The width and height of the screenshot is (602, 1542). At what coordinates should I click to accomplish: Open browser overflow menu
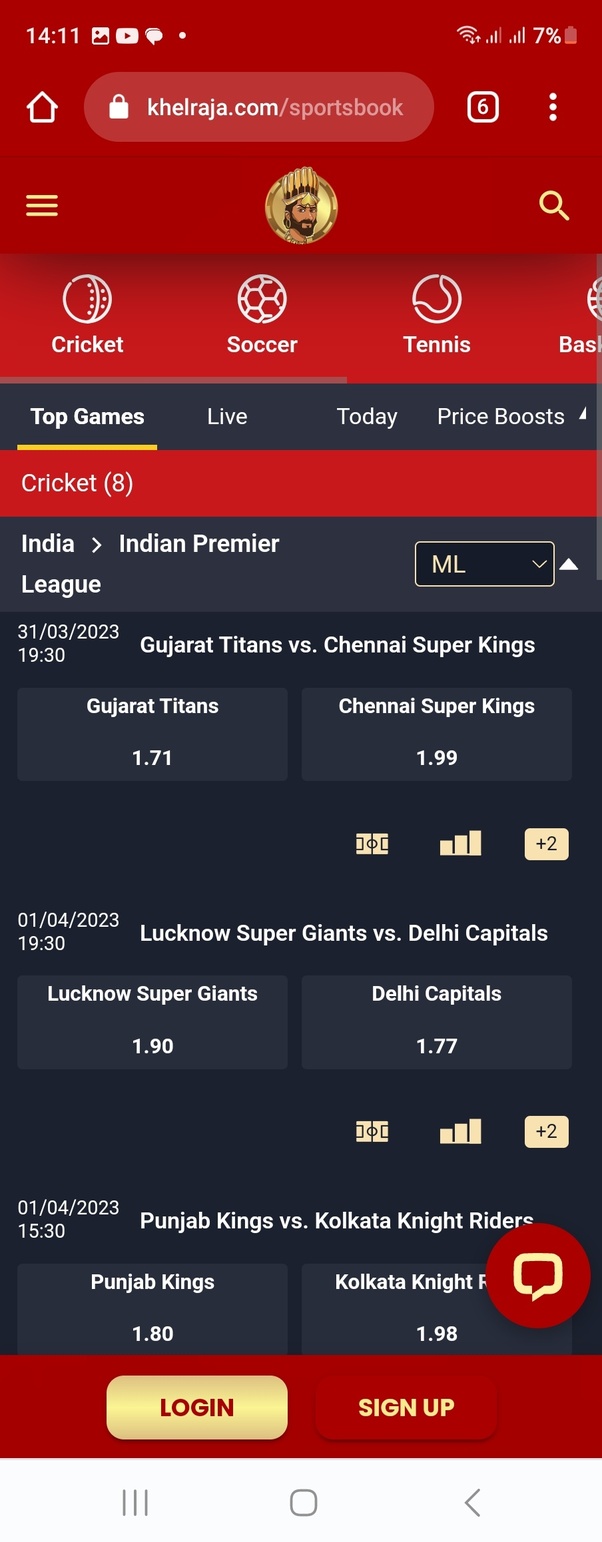tap(553, 107)
